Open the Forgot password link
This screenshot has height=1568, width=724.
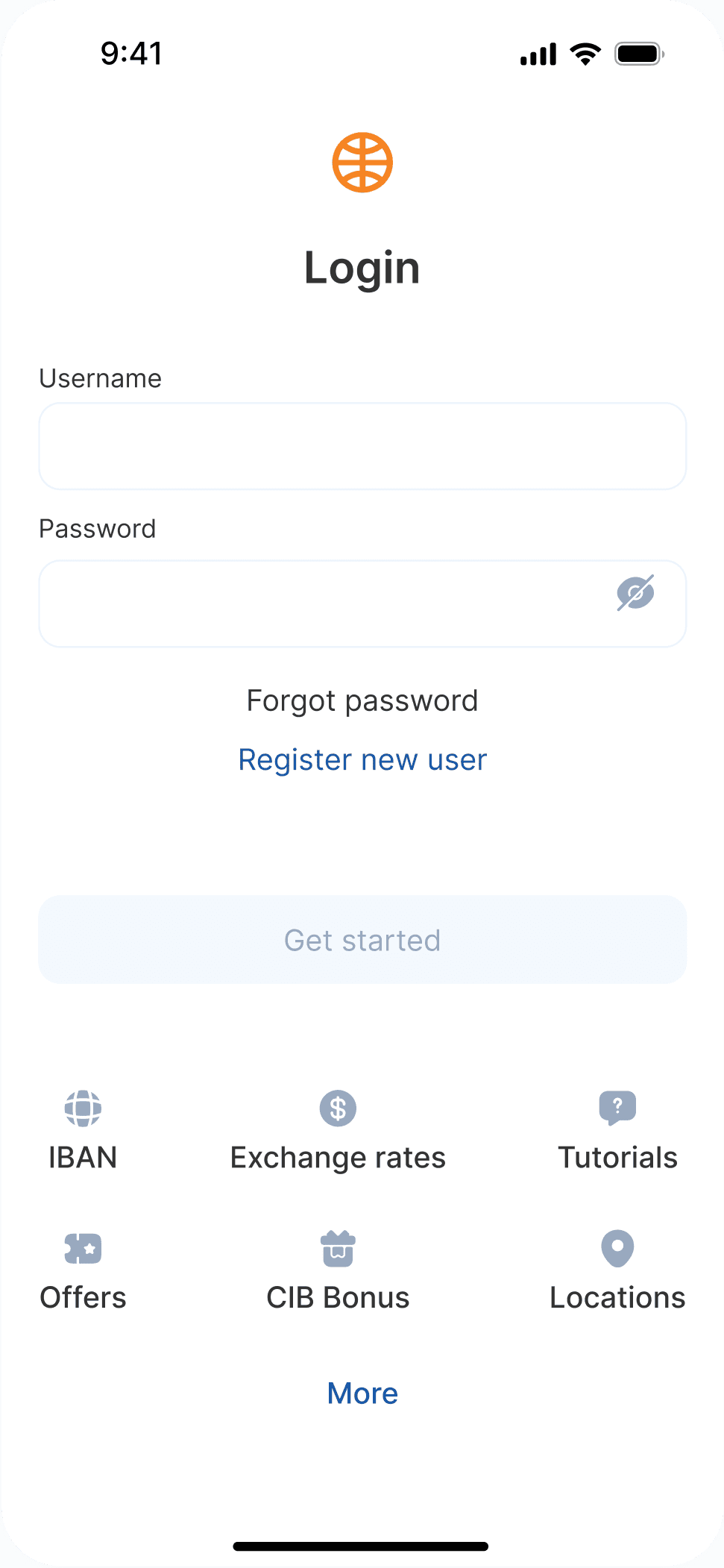[x=362, y=701]
